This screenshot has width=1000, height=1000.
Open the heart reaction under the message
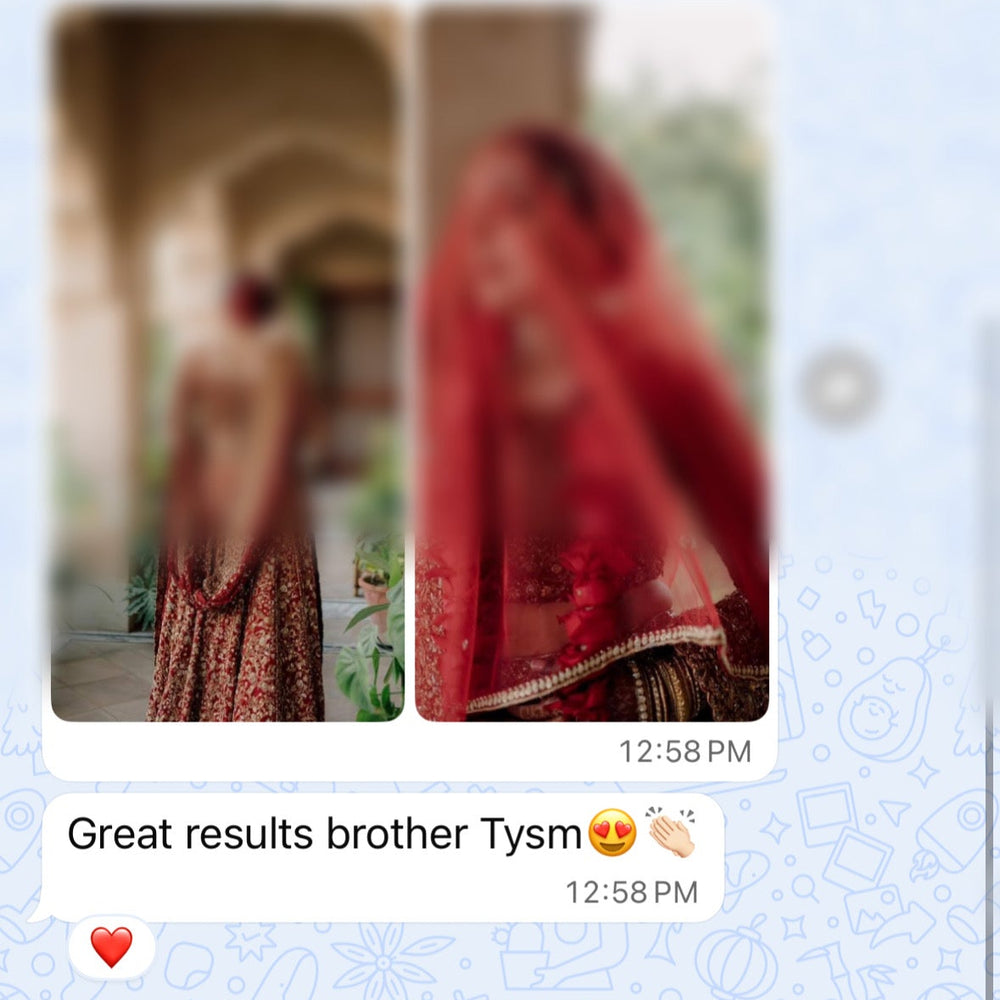[111, 946]
